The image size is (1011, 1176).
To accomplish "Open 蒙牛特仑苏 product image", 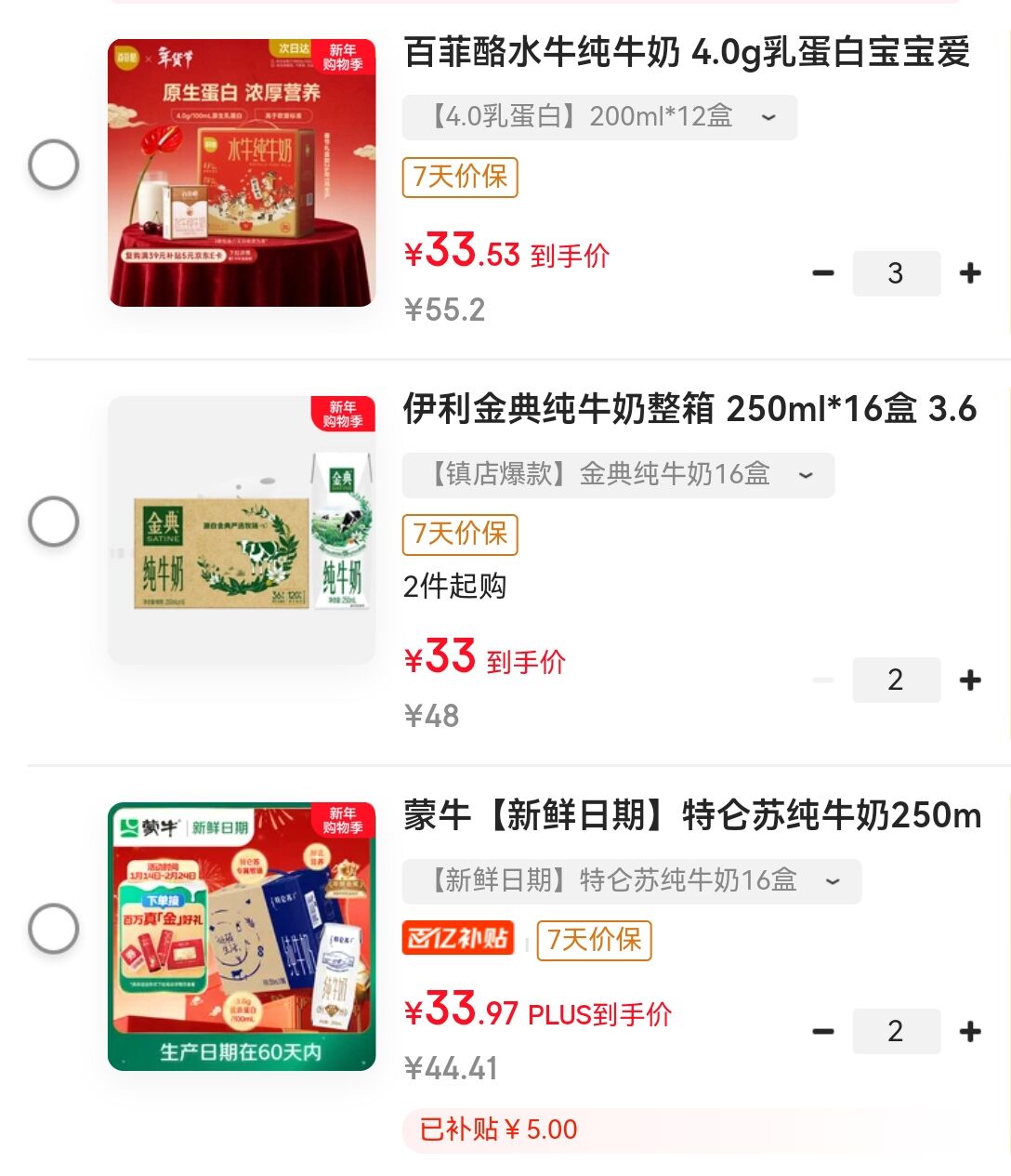I will [242, 936].
